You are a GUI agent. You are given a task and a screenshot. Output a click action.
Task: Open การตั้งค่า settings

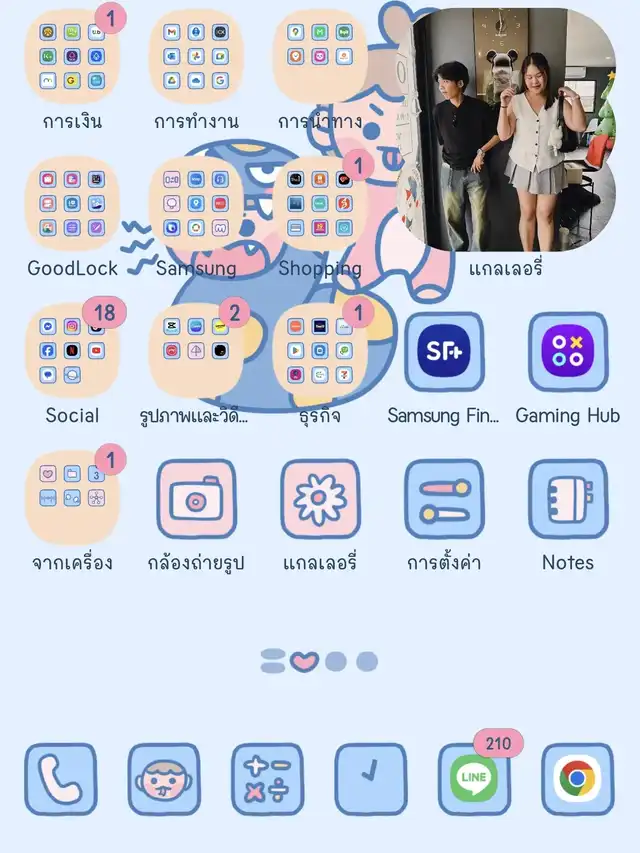[443, 498]
